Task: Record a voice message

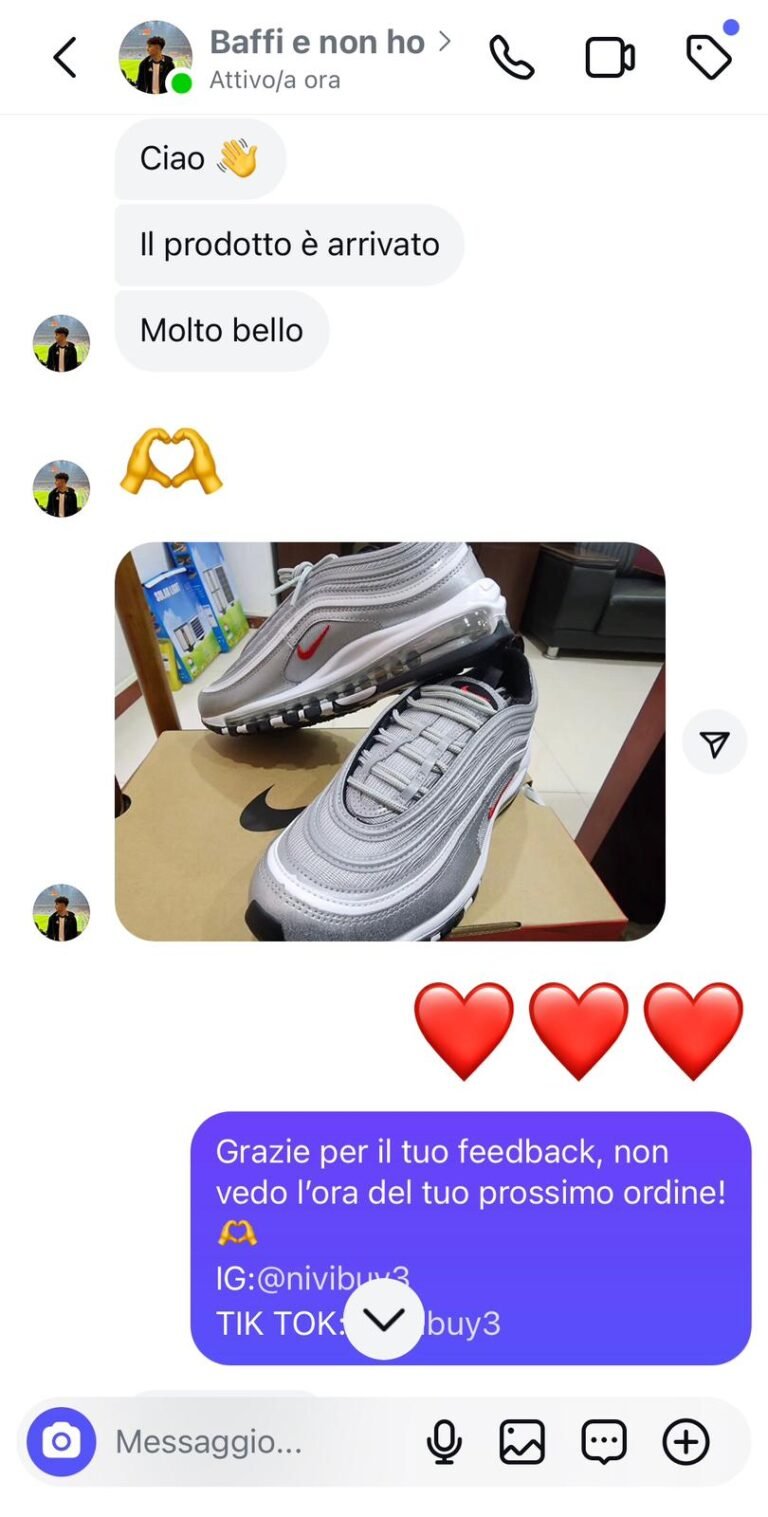Action: [x=444, y=1442]
